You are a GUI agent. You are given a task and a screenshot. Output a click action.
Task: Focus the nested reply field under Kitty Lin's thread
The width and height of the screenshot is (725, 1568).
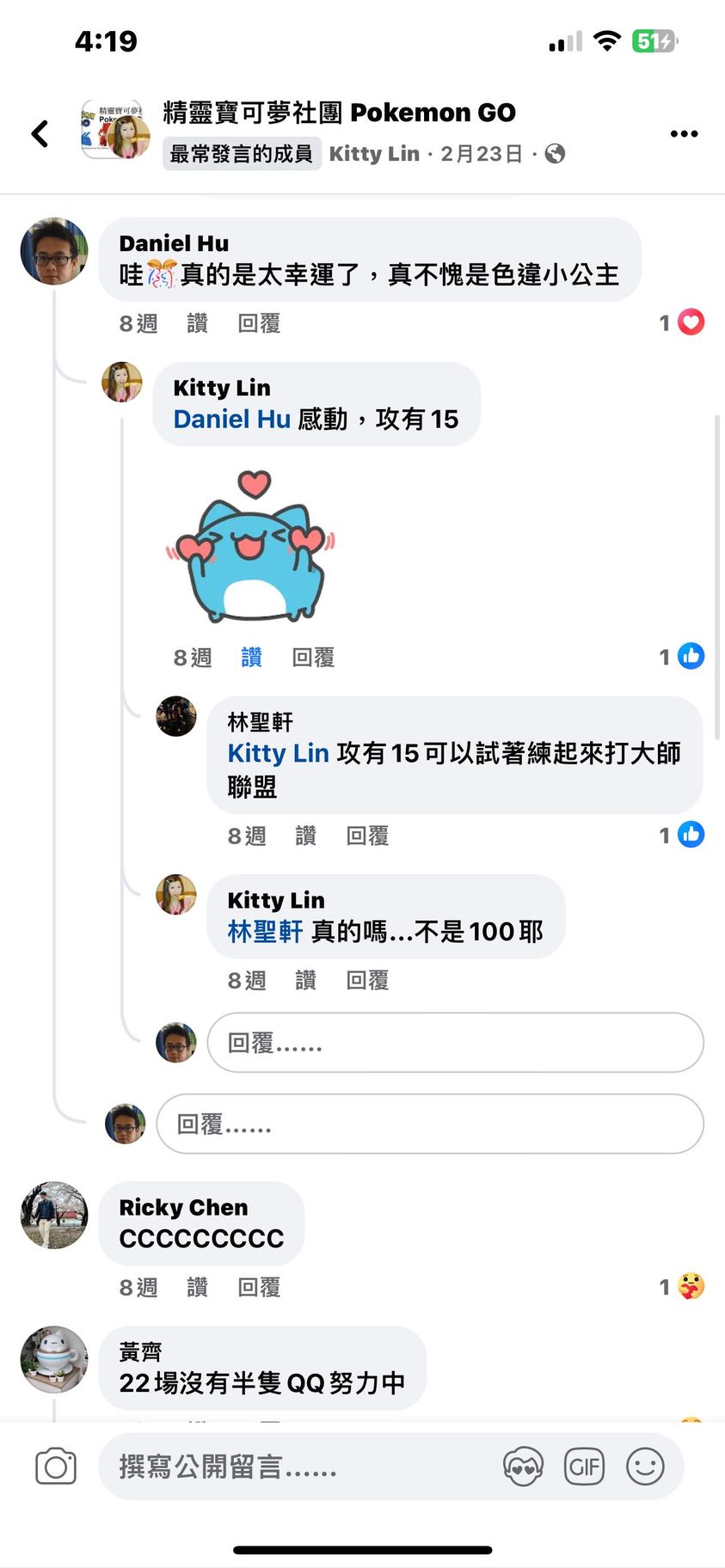[455, 1043]
